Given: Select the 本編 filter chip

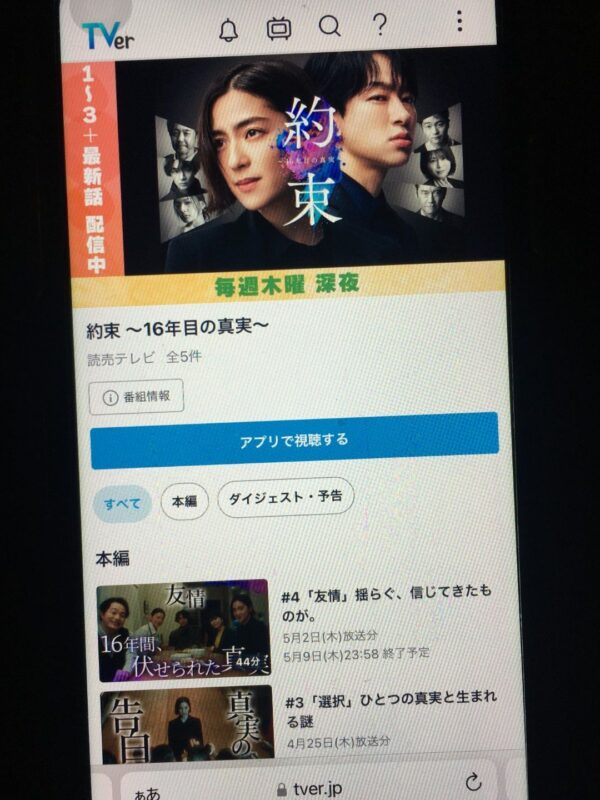Looking at the screenshot, I should coord(185,499).
